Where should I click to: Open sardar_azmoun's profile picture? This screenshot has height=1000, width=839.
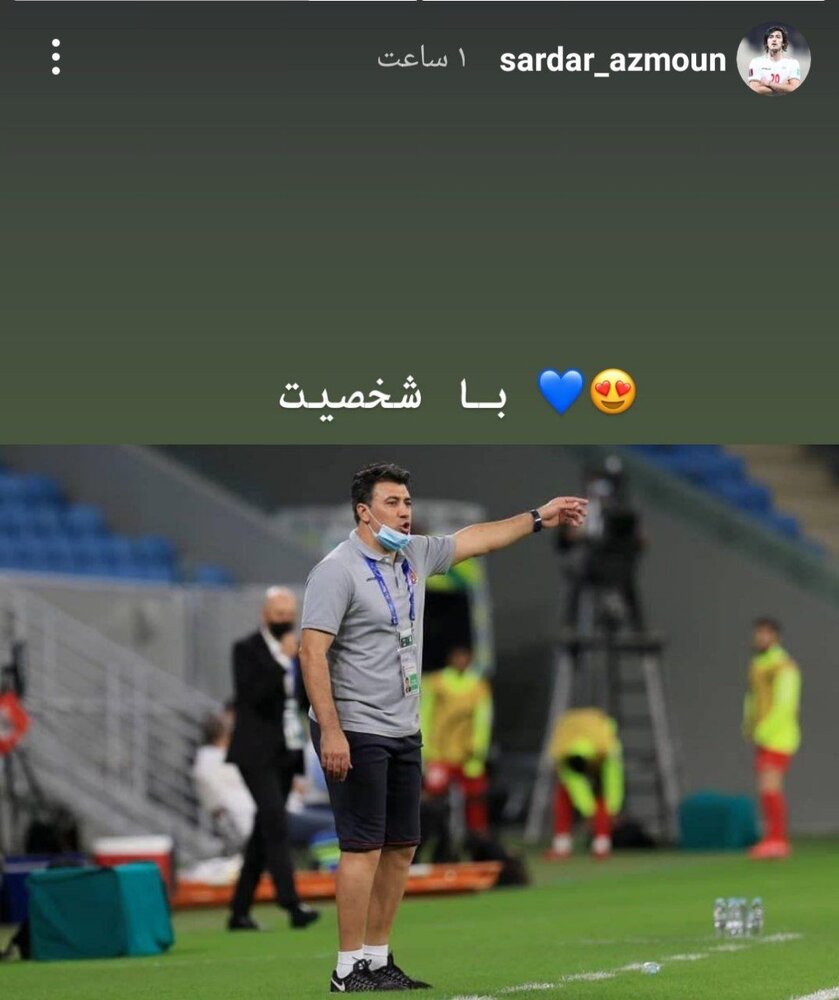(773, 60)
